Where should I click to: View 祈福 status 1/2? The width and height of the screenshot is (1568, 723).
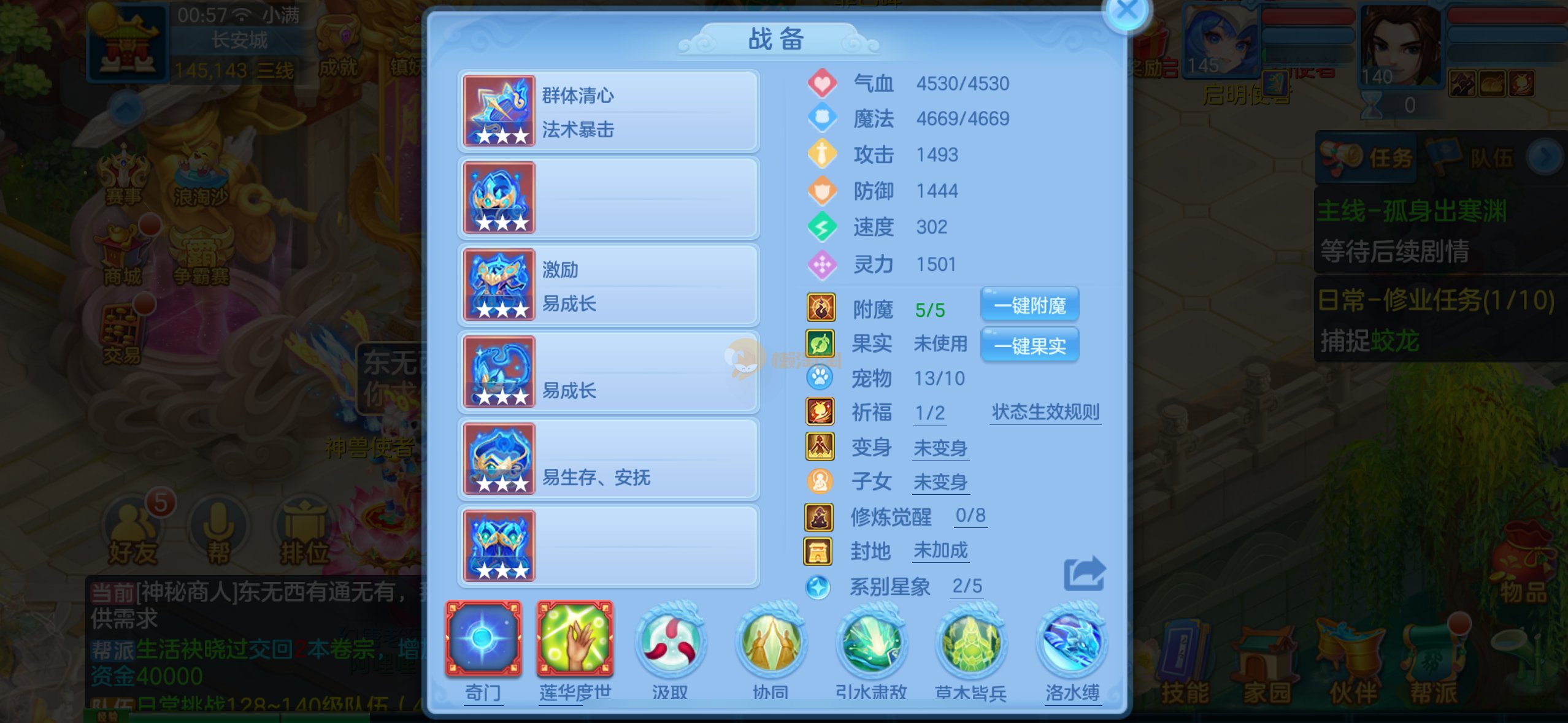click(x=929, y=413)
